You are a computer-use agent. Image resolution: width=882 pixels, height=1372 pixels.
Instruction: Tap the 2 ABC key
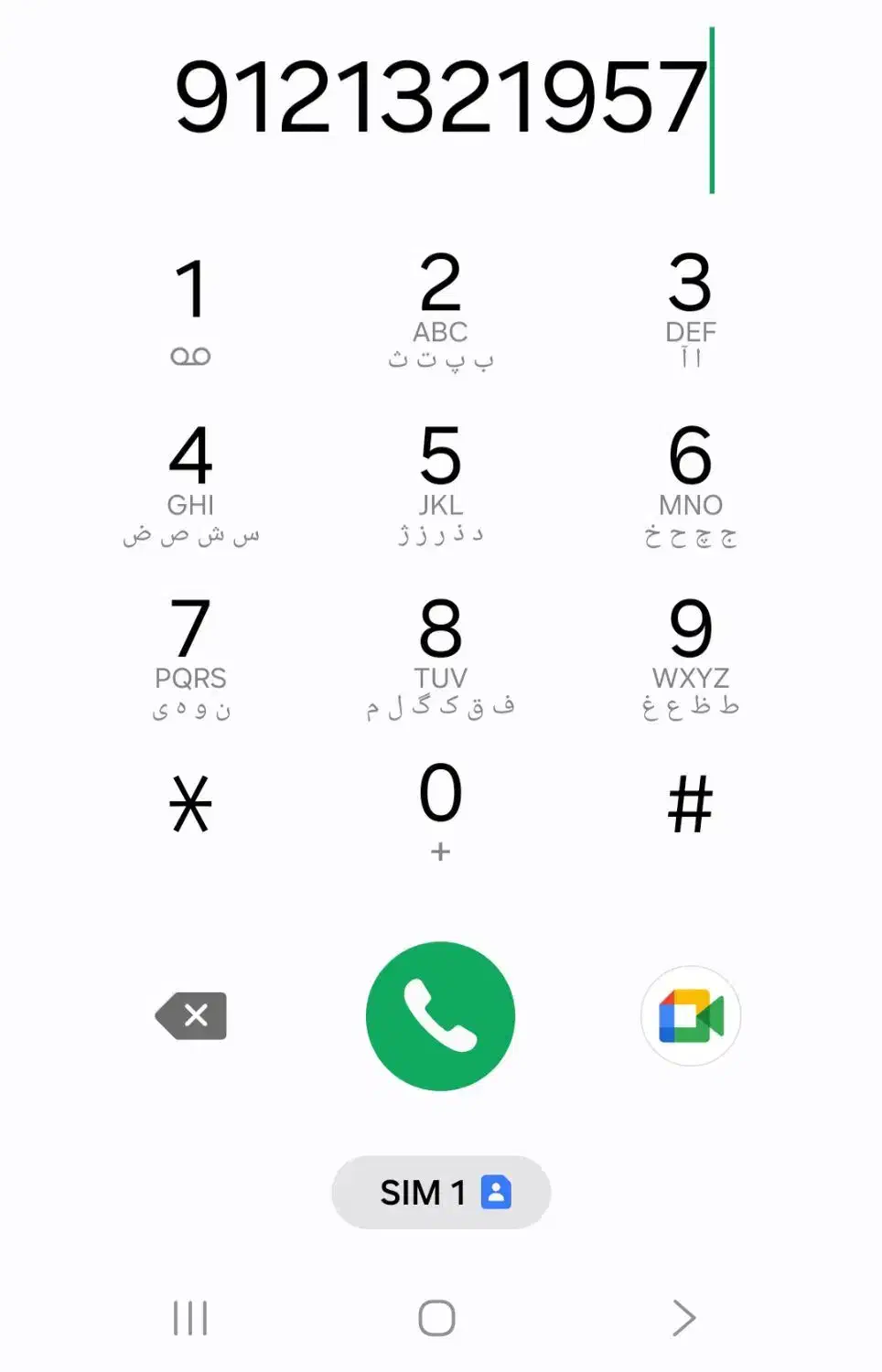(x=440, y=302)
